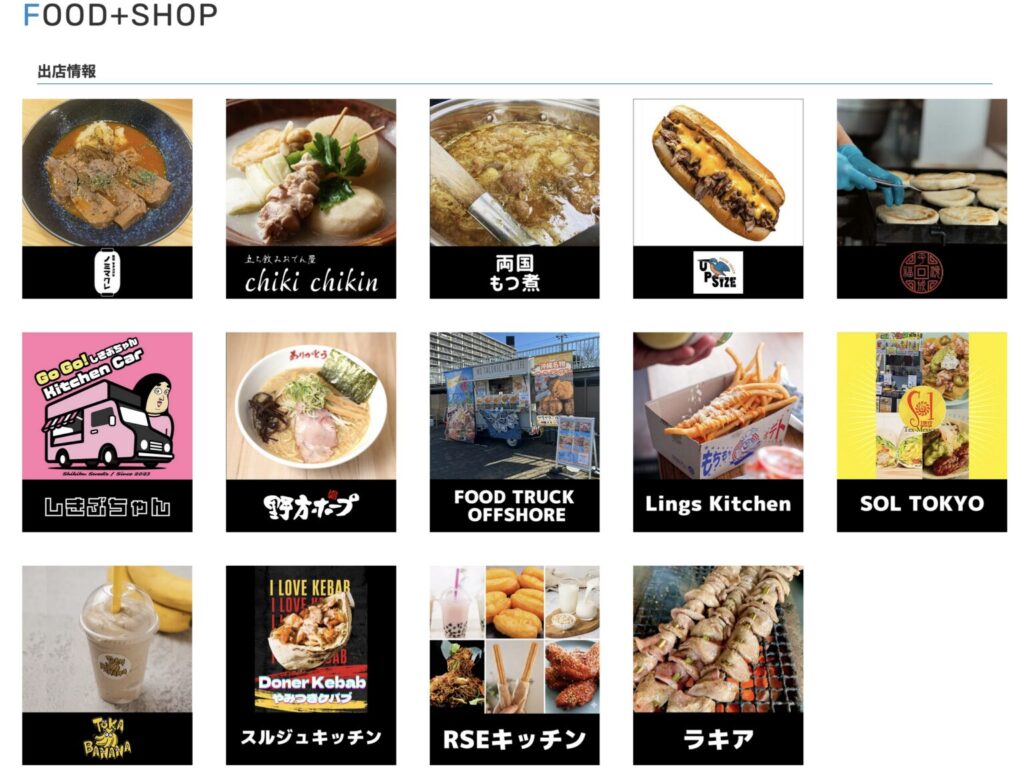View the 野方ホープ ramen shop tile
Image resolution: width=1024 pixels, height=771 pixels.
click(x=311, y=431)
